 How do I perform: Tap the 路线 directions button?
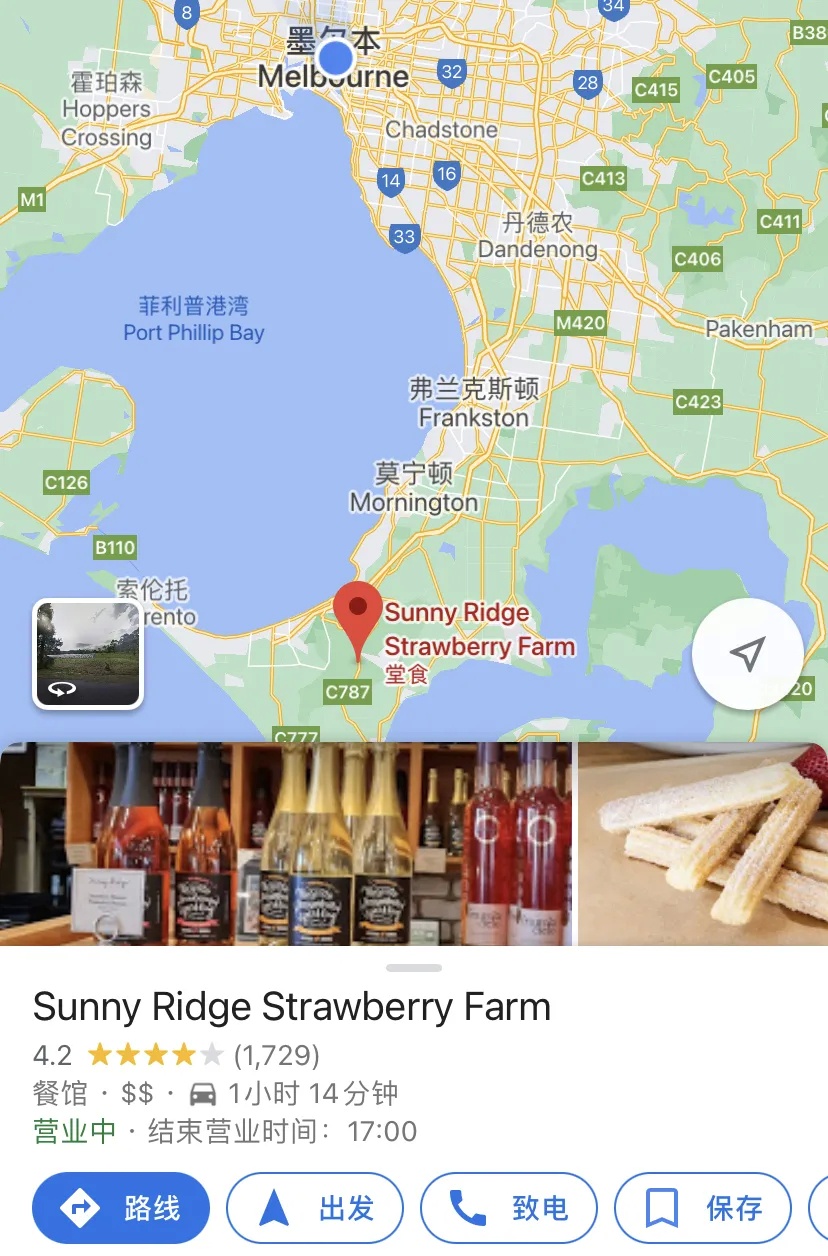click(121, 1208)
